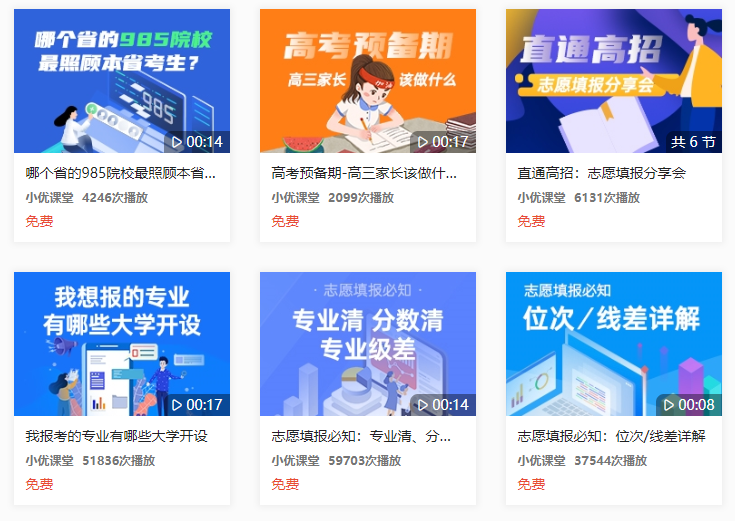
Task: Play the 高考预备期 高三家长该做什么 video
Action: tap(367, 81)
